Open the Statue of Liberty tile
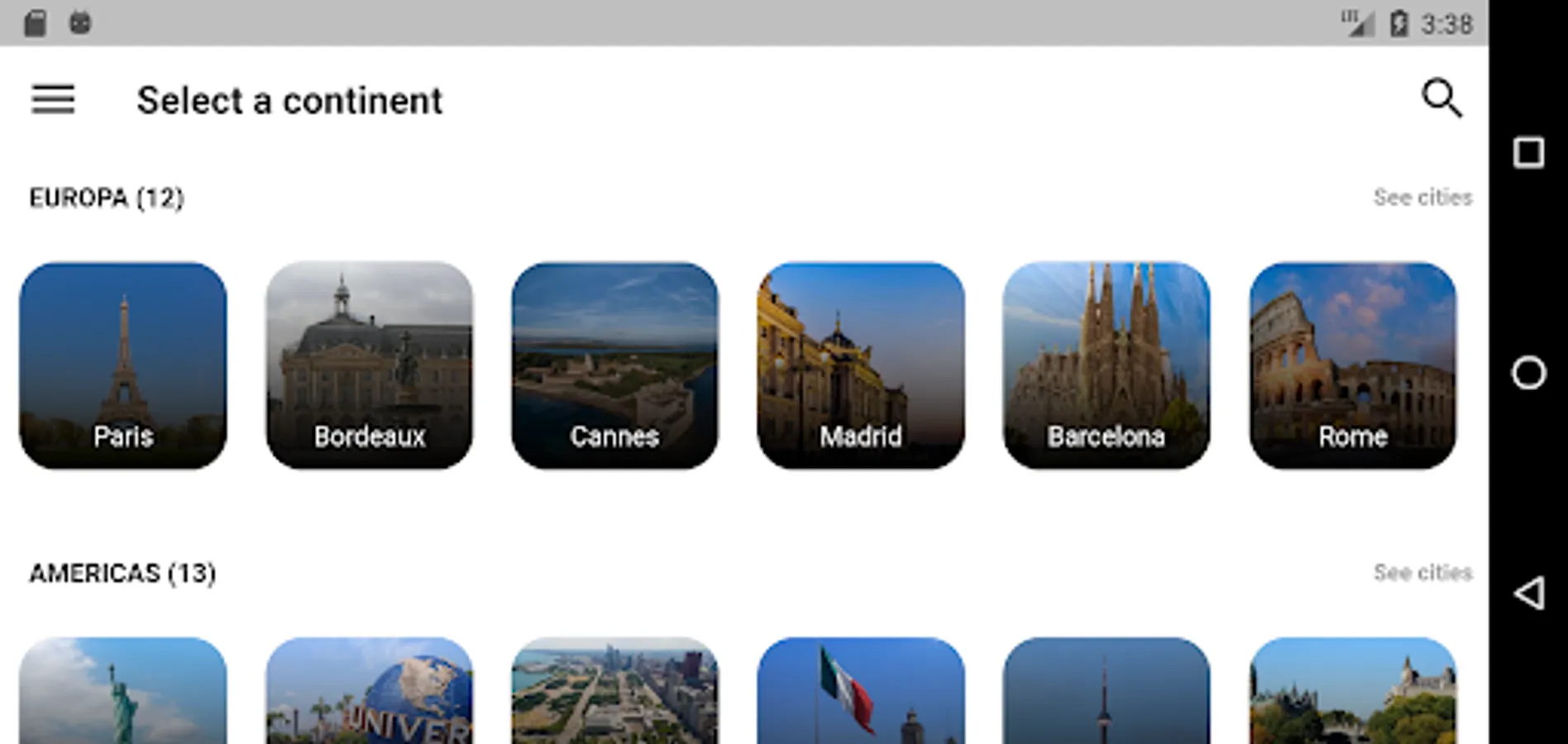Screen dimensions: 1568x744 [123, 691]
